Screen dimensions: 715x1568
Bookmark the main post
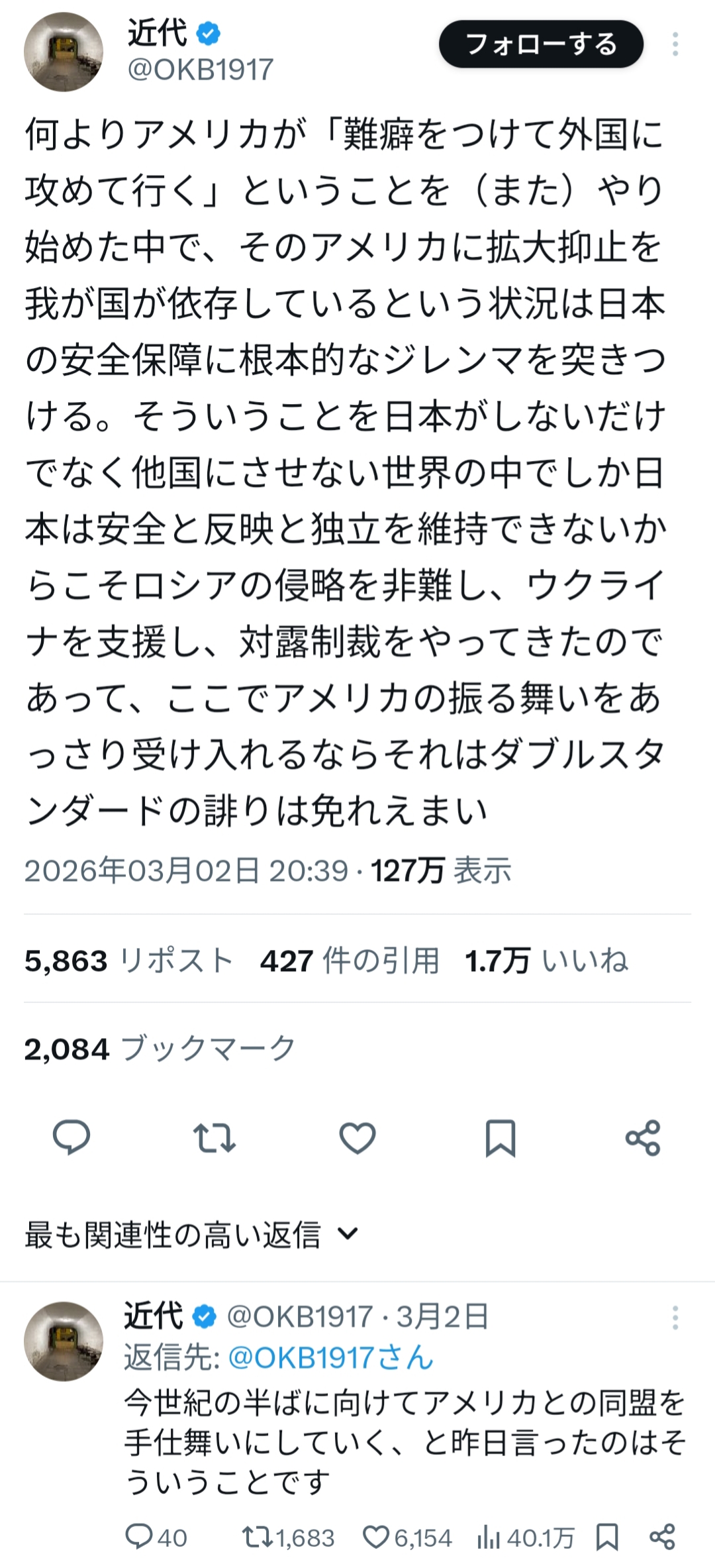[x=501, y=1138]
